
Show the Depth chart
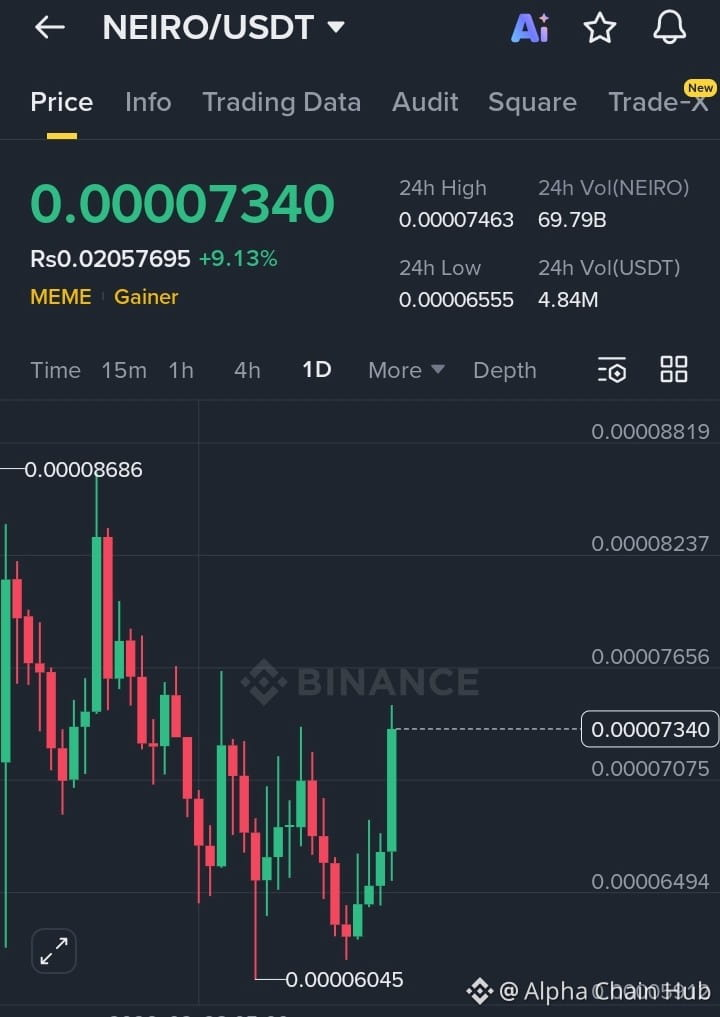pos(504,370)
